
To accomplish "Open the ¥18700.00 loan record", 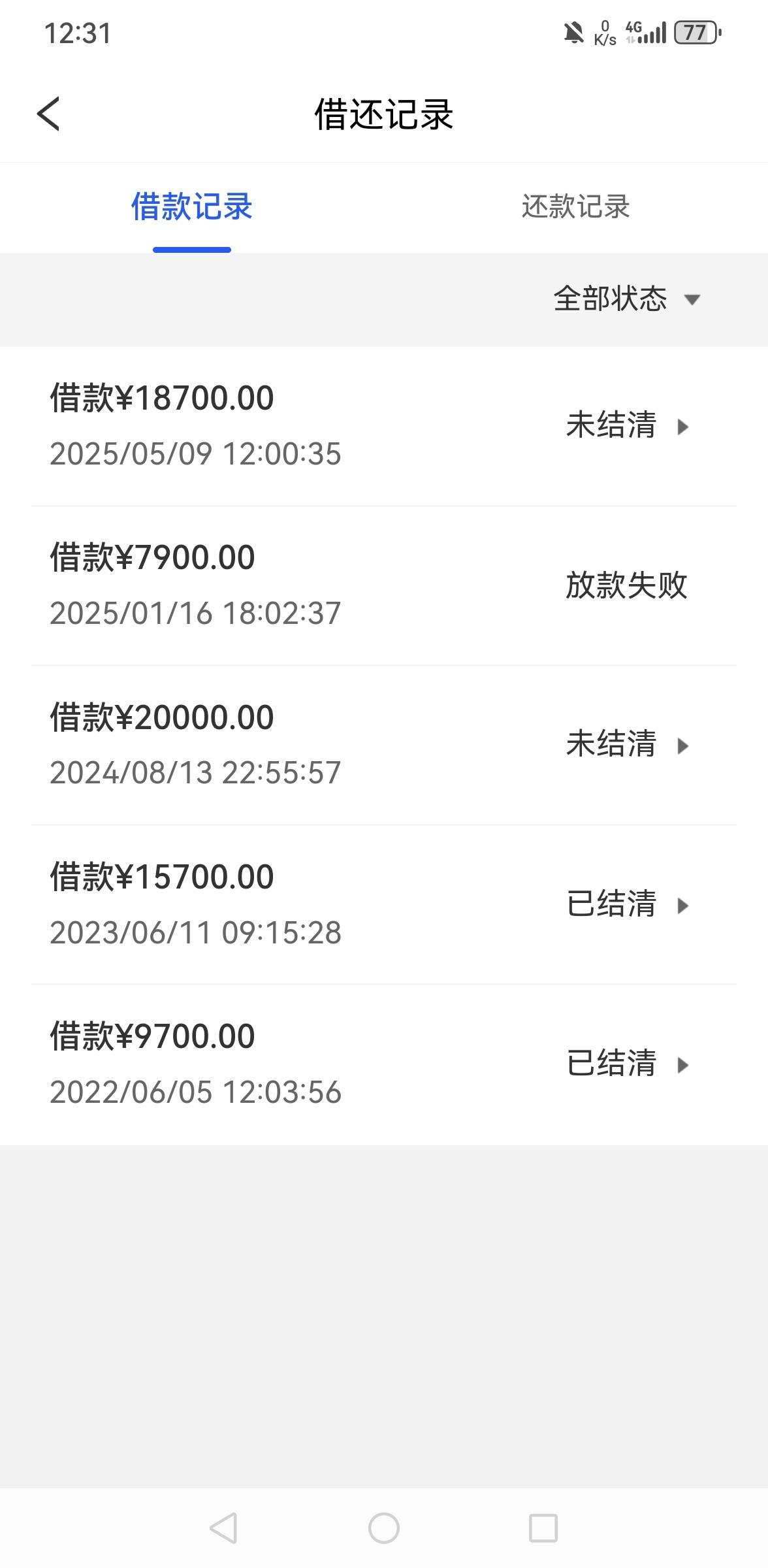I will coord(384,426).
